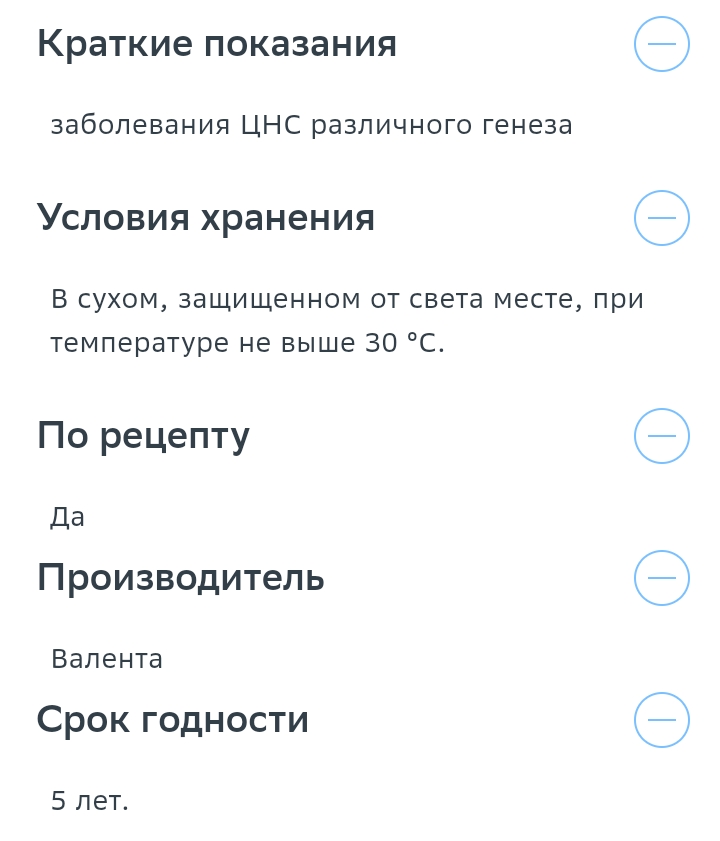Collapse the Срок годности section

tap(662, 720)
